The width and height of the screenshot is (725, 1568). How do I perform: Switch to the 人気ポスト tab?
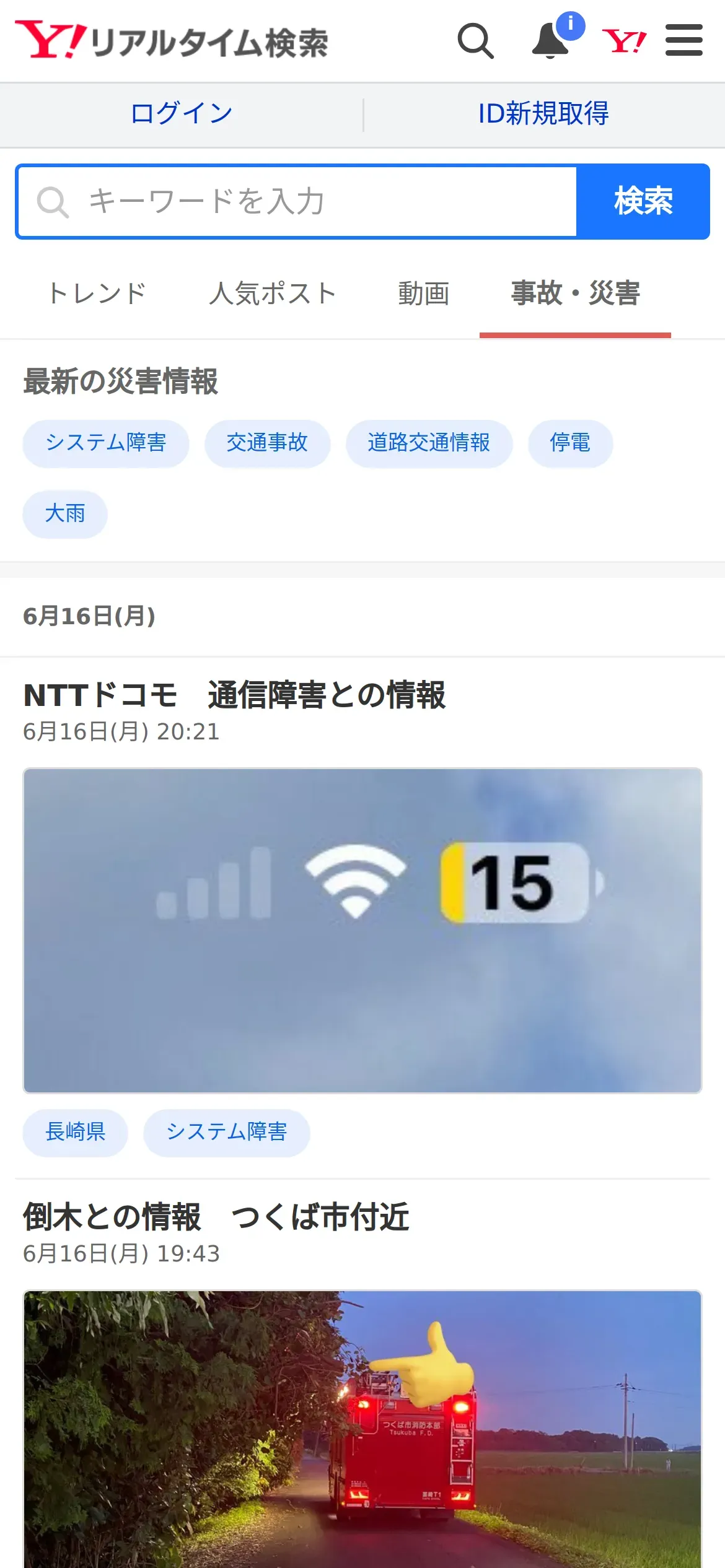pyautogui.click(x=272, y=294)
